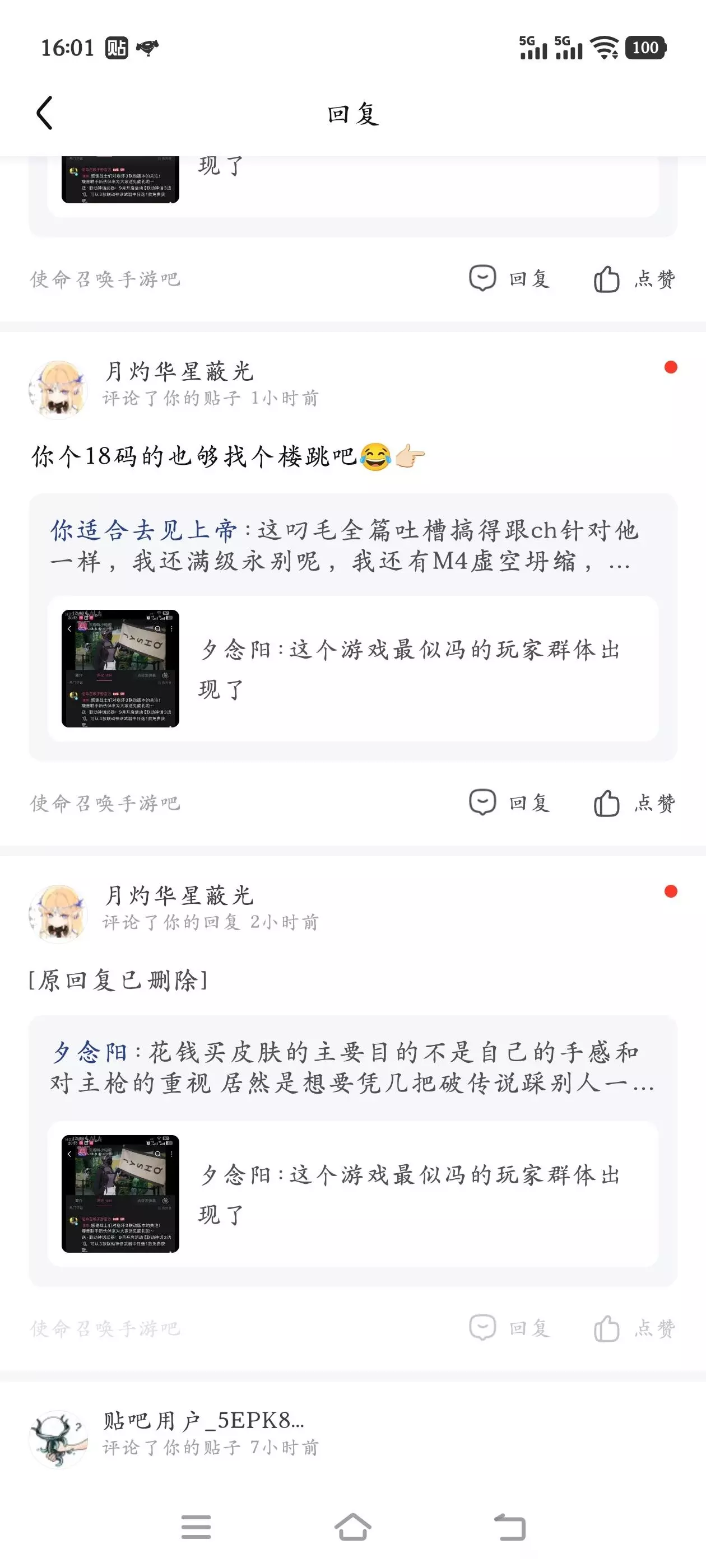
Task: Open the recent apps menu button
Action: pos(196,1527)
